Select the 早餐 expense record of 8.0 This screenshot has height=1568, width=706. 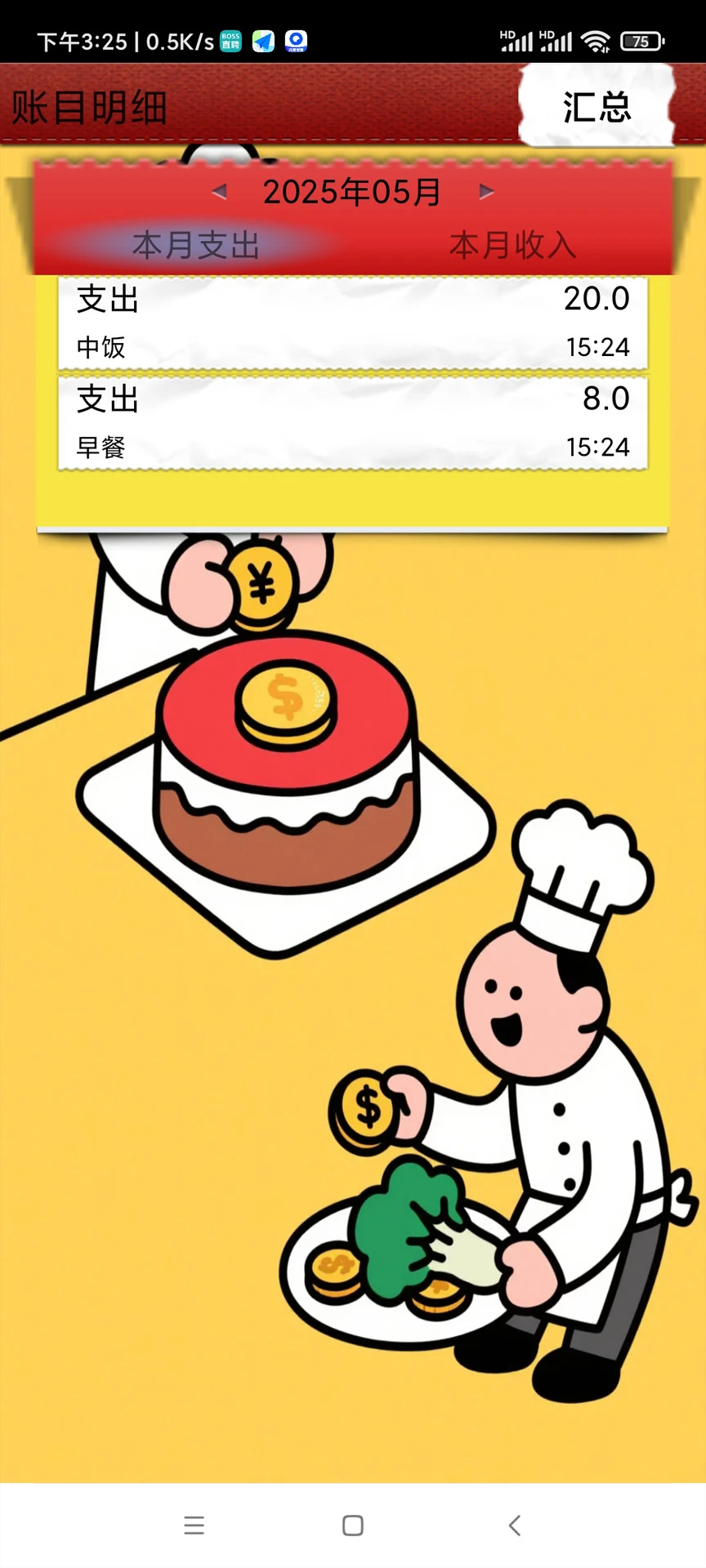click(352, 423)
